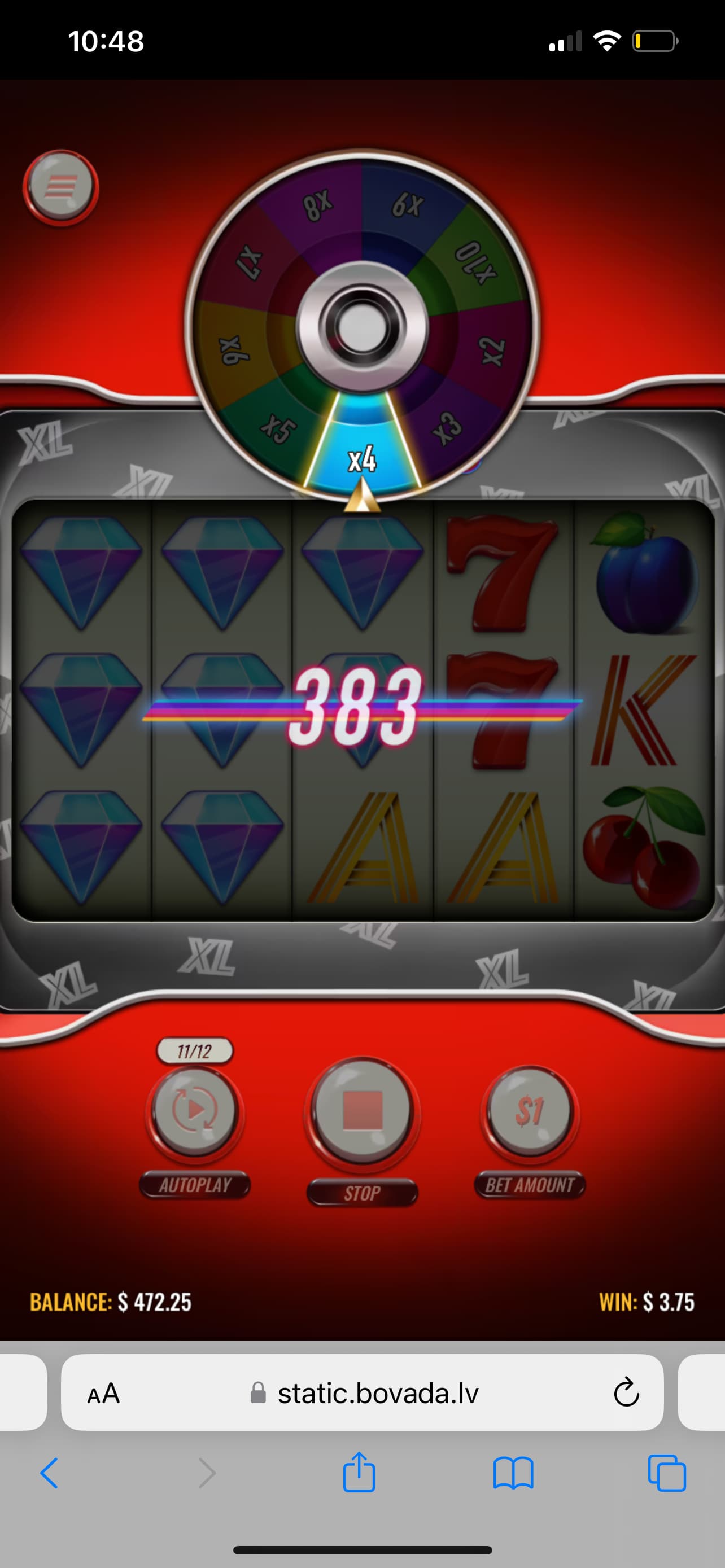Tap the static.bovada.lv address bar
The height and width of the screenshot is (1568, 725).
click(377, 1393)
